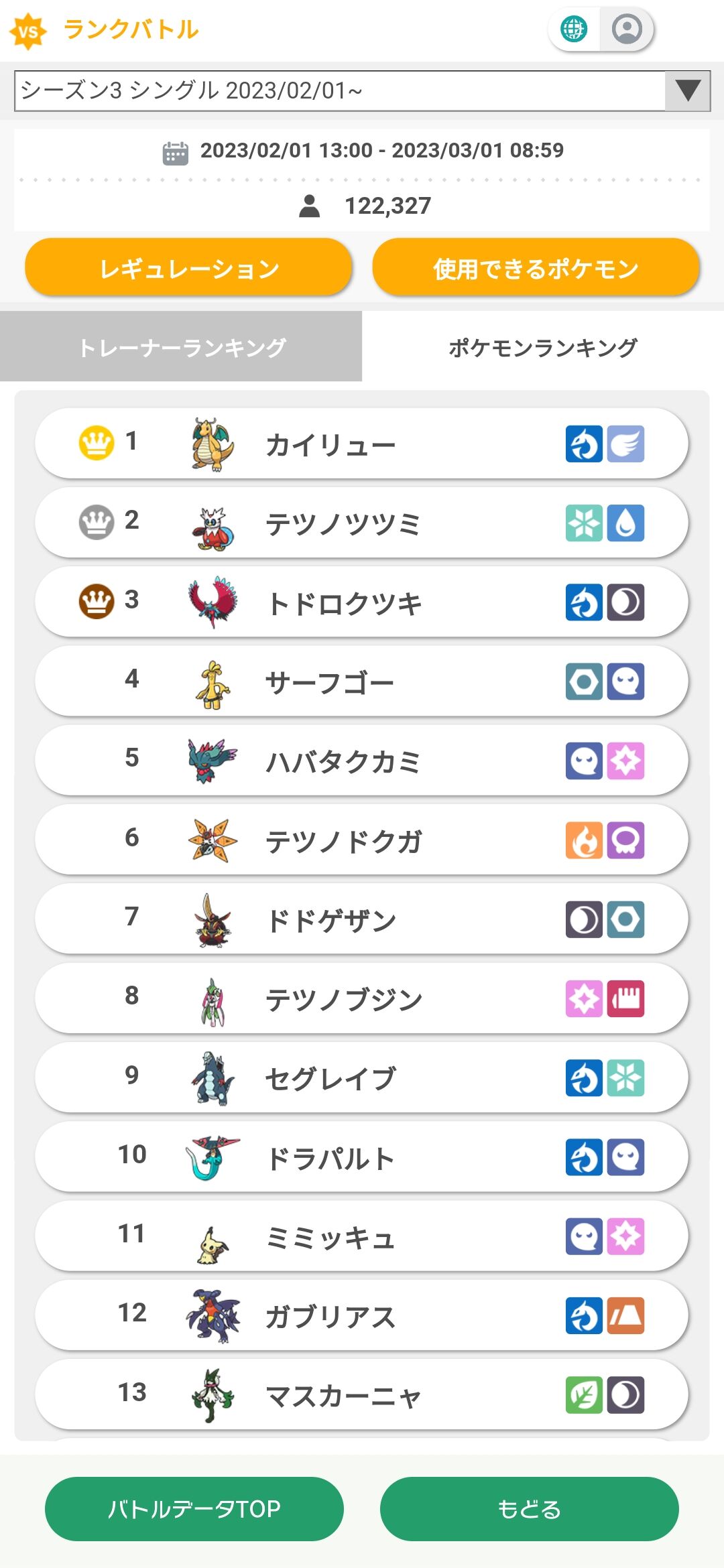Open the user account icon
The image size is (724, 1568).
pyautogui.click(x=627, y=29)
